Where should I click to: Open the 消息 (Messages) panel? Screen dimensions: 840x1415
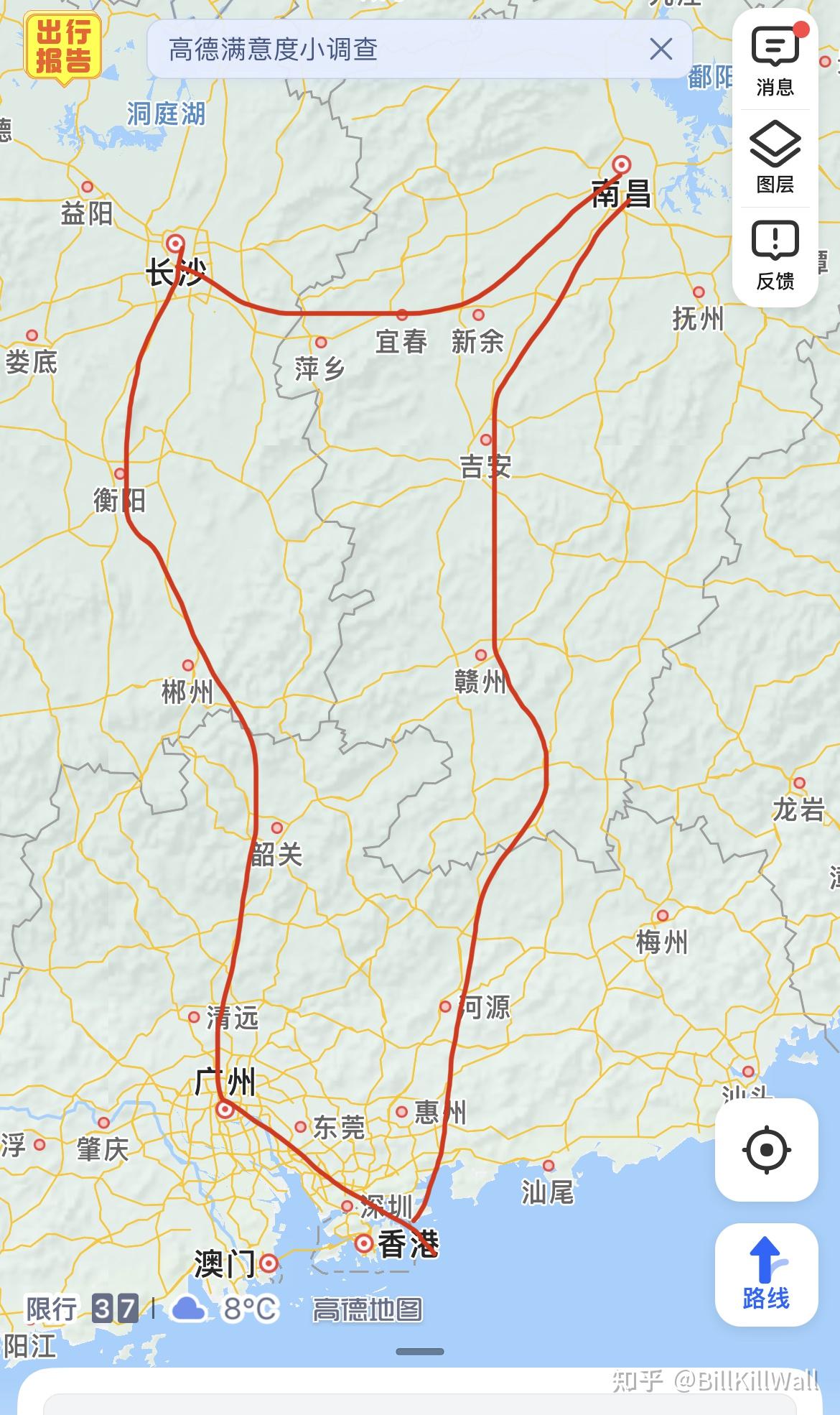coord(775,57)
